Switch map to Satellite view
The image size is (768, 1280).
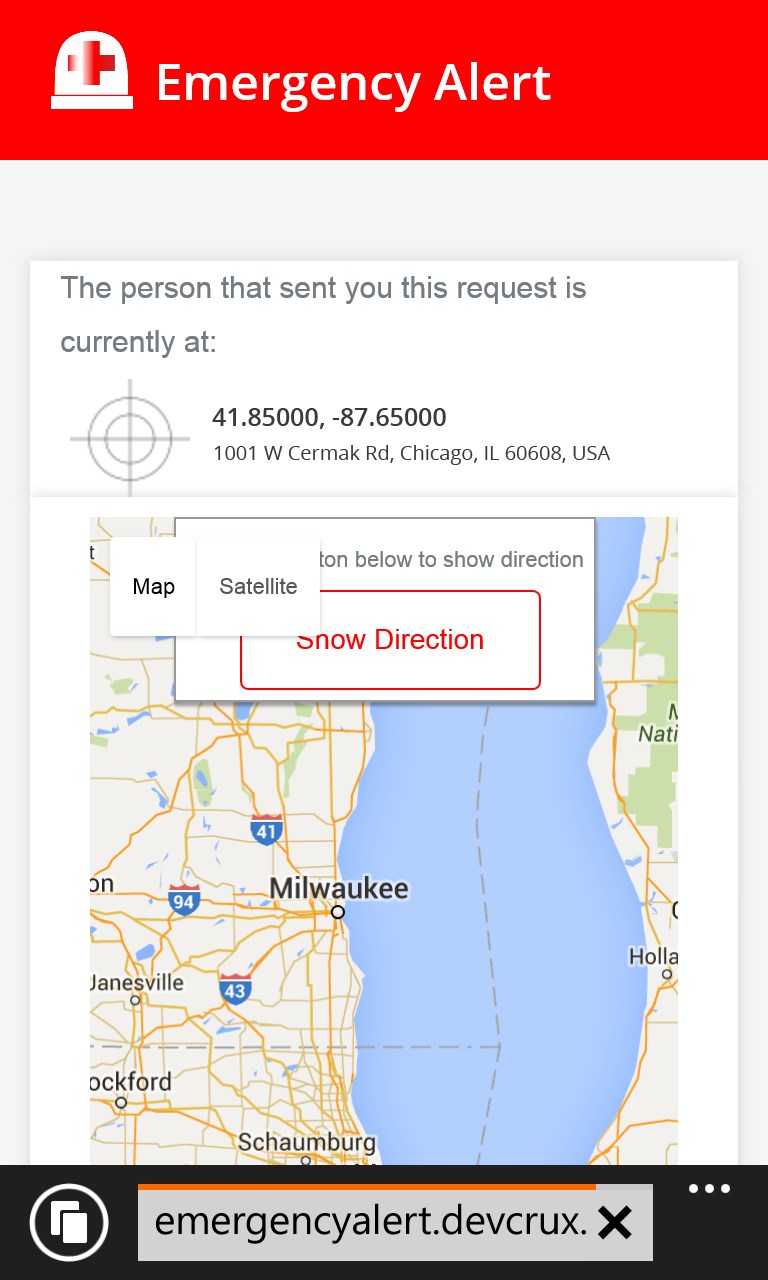pyautogui.click(x=258, y=587)
